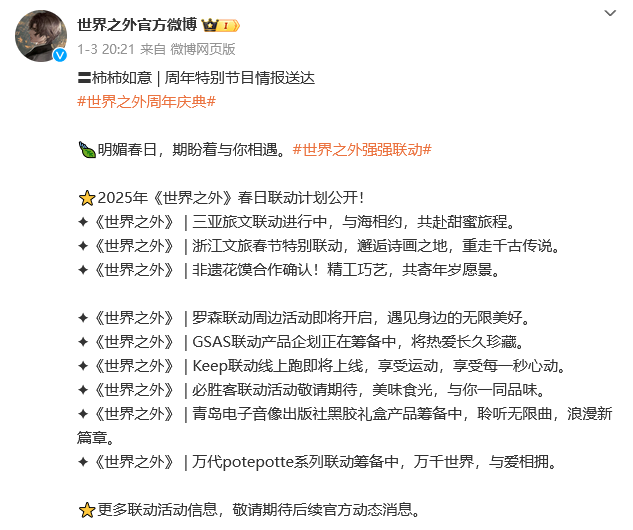
Task: Open the 1-3 20:21 post timestamp
Action: point(105,48)
